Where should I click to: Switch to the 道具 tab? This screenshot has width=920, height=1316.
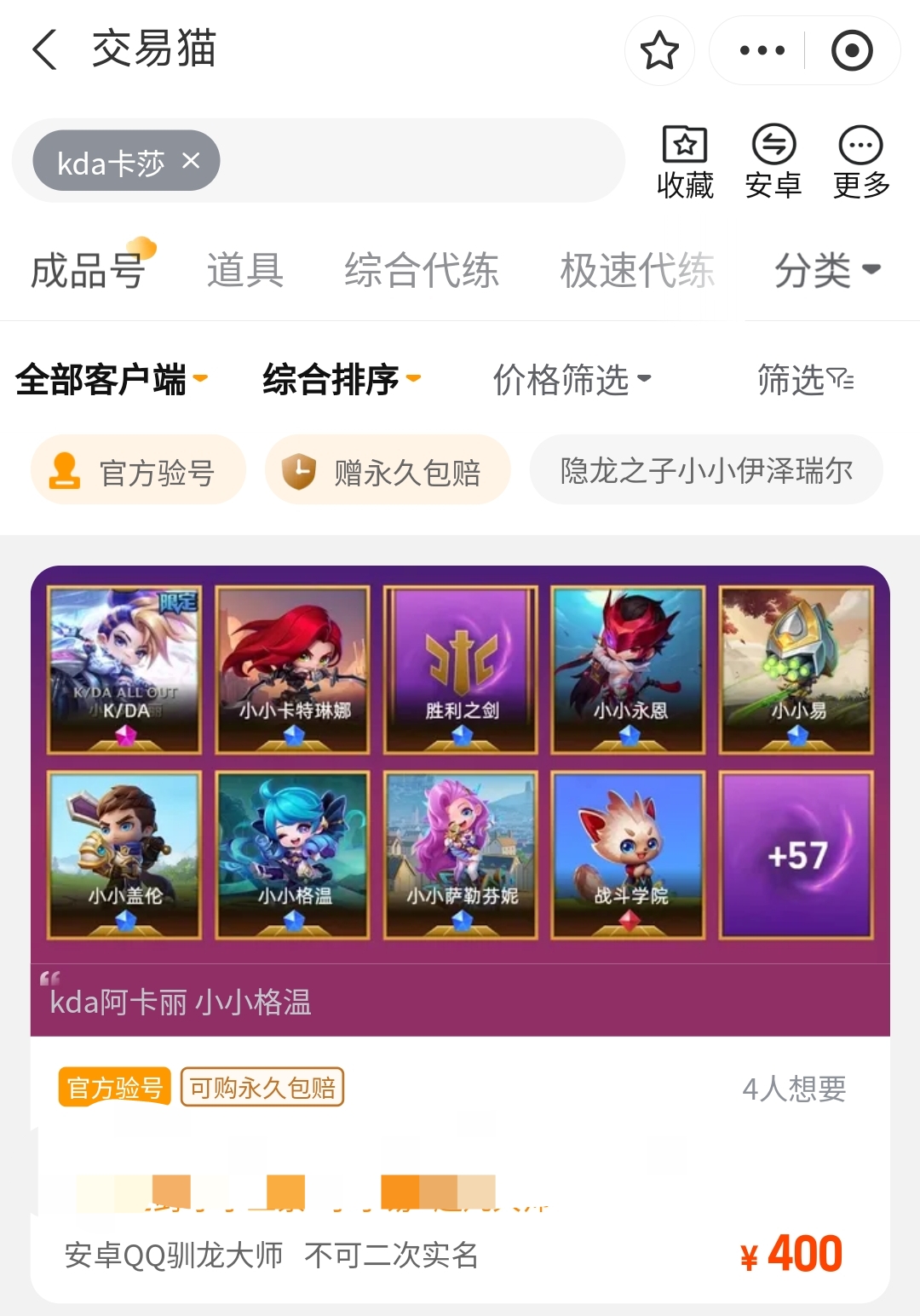[244, 271]
